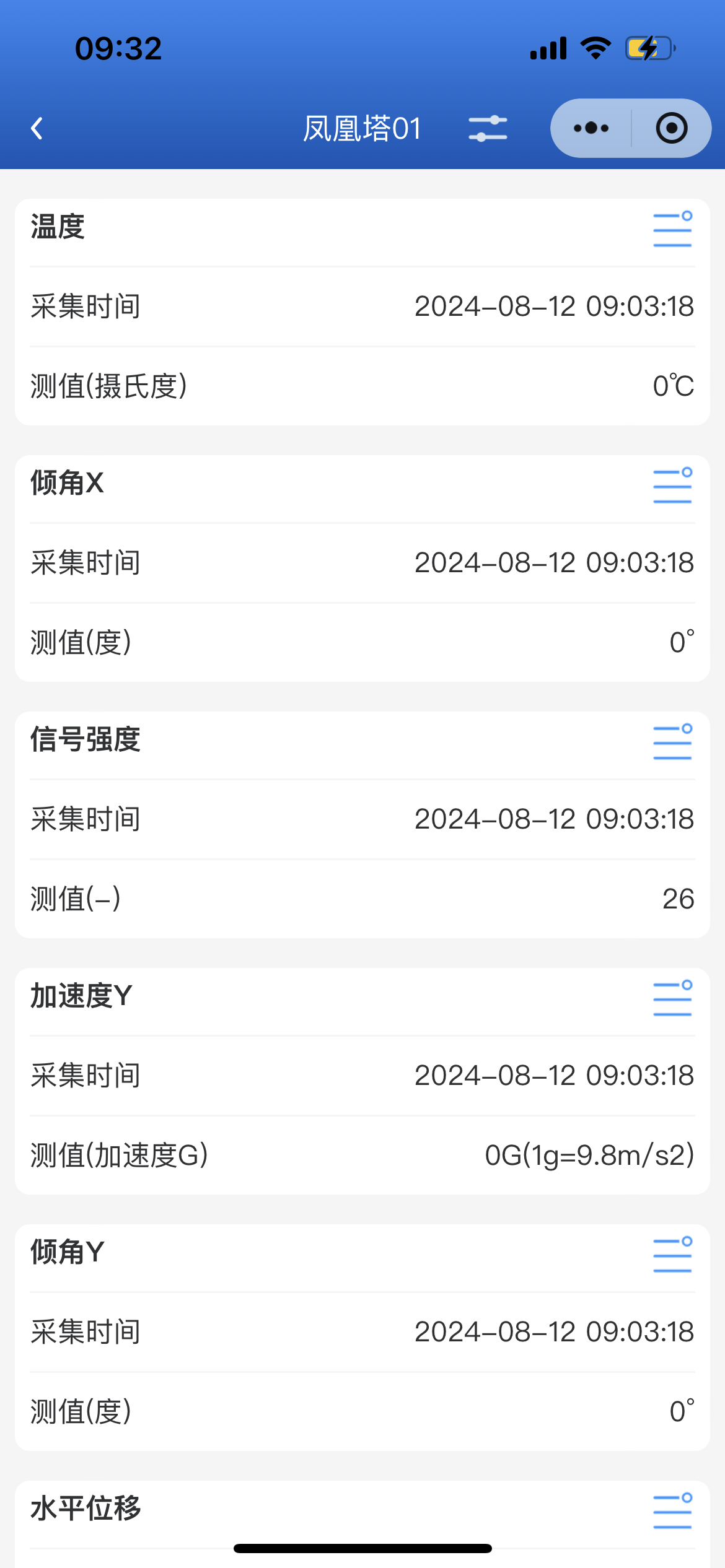
Task: Open the chart view for 加速度Y
Action: pos(672,998)
